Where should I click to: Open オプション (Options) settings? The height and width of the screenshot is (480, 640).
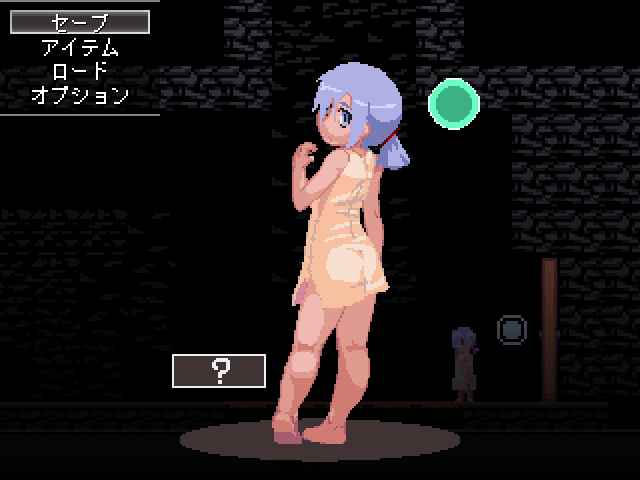click(x=79, y=96)
